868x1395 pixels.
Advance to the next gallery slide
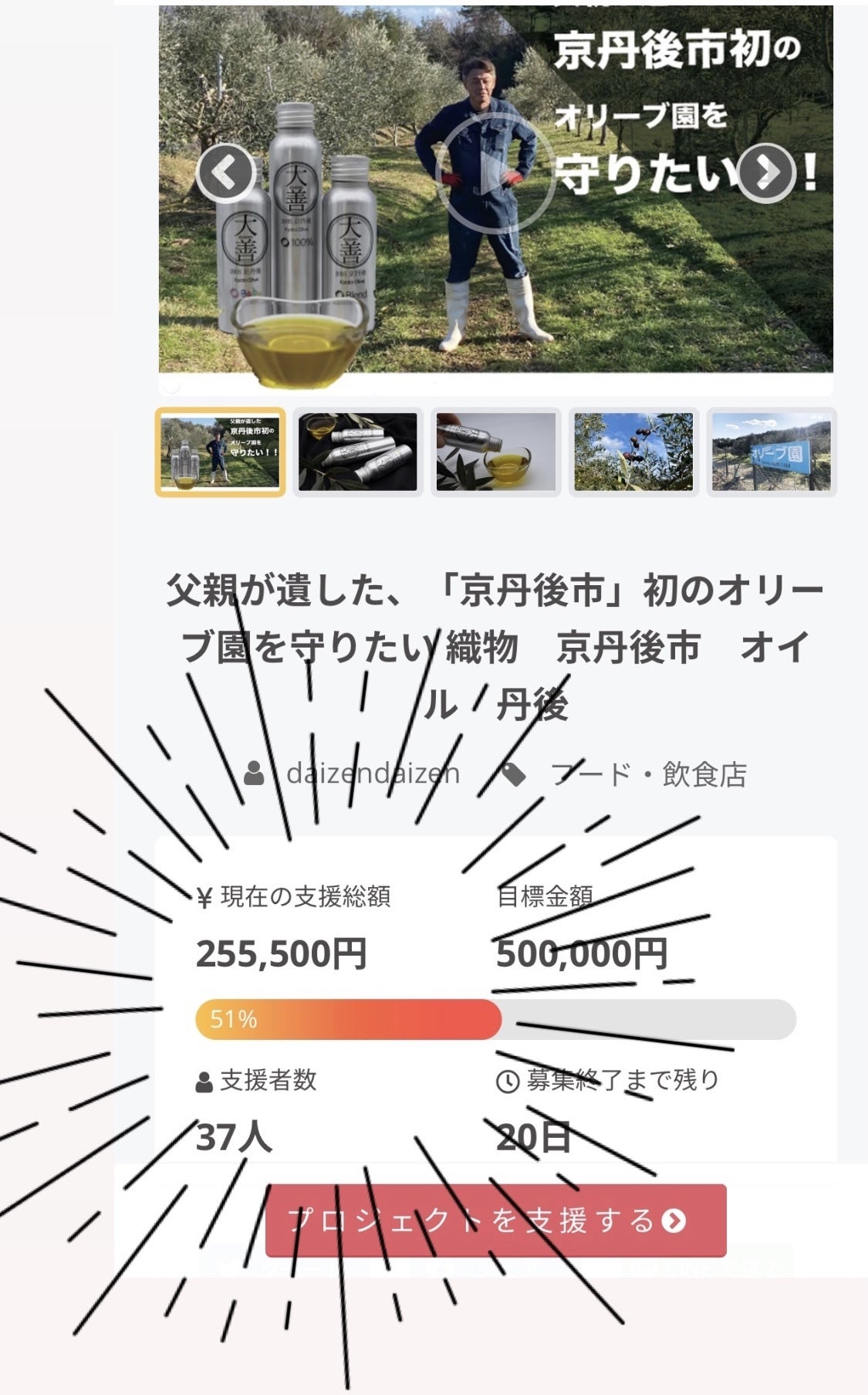[765, 174]
